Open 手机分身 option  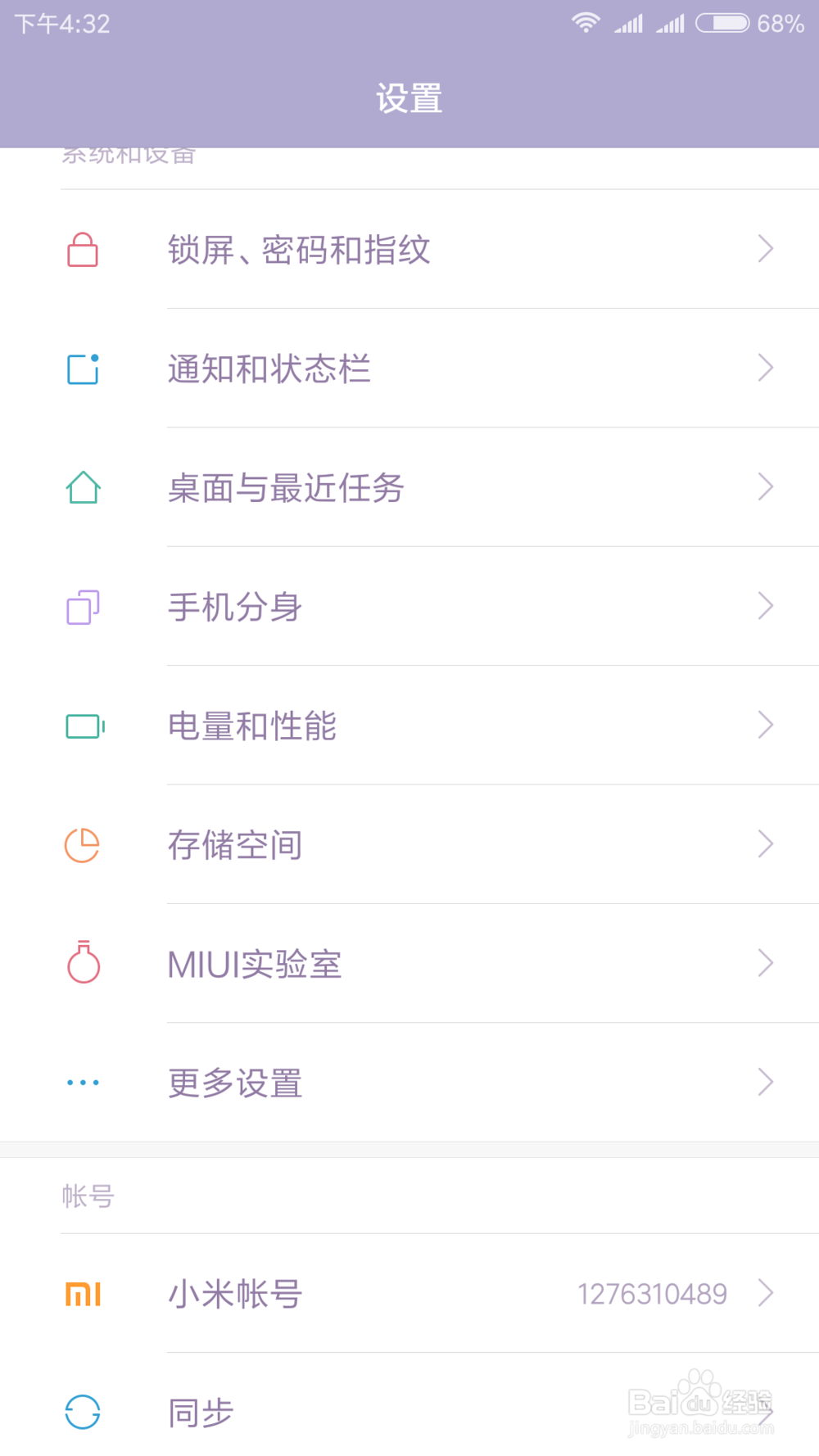409,606
